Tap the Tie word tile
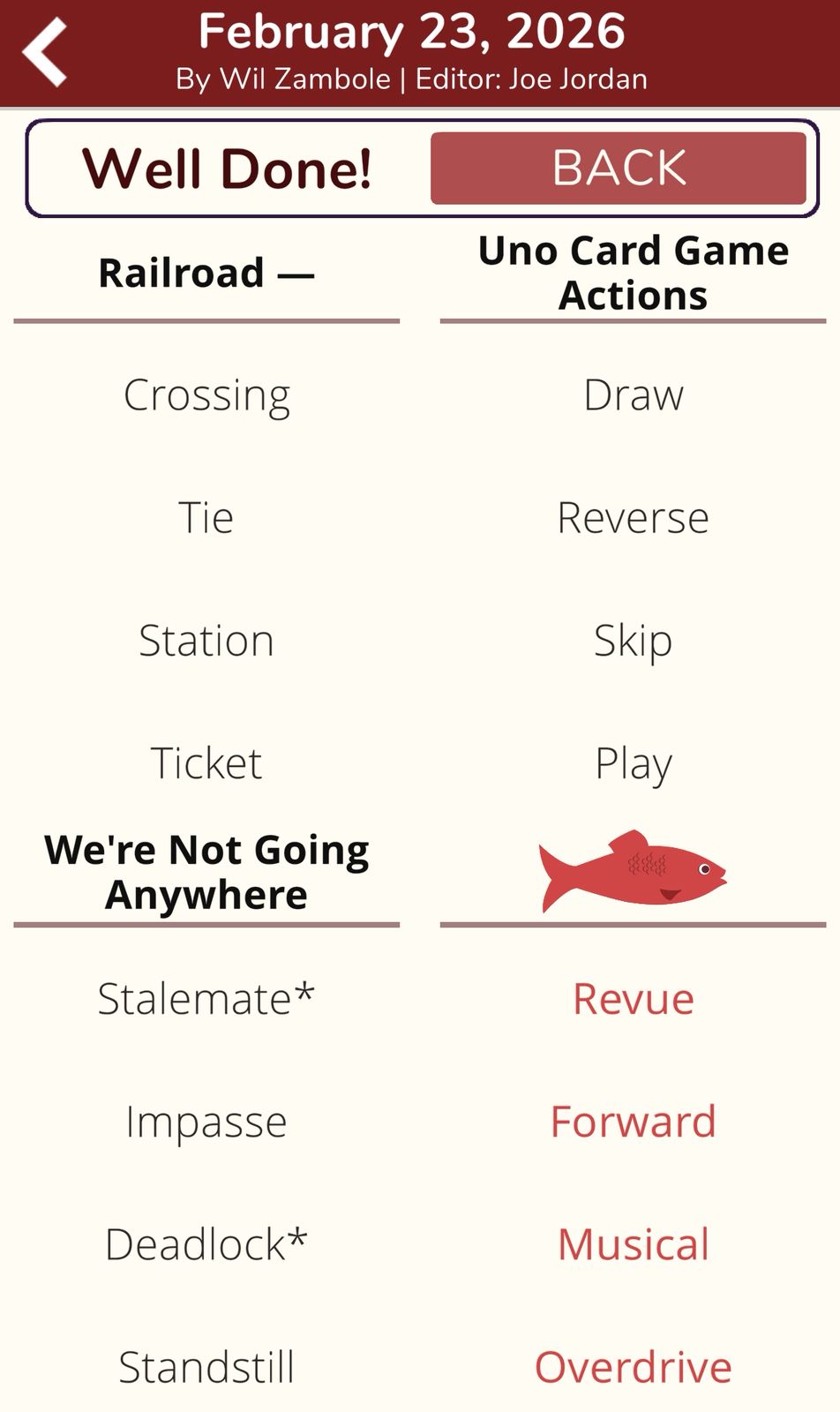 click(x=206, y=517)
